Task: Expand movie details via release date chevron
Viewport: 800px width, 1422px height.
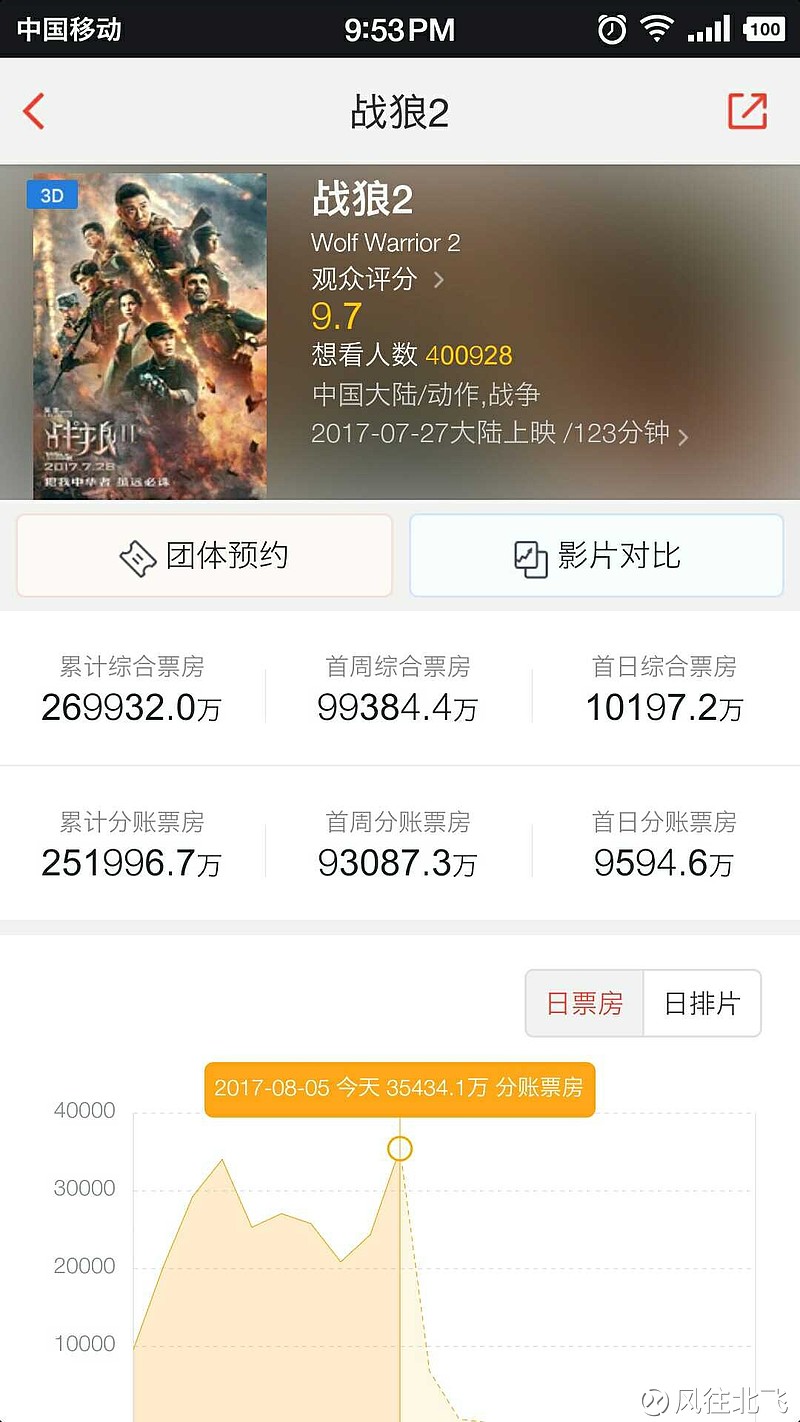Action: (x=683, y=437)
